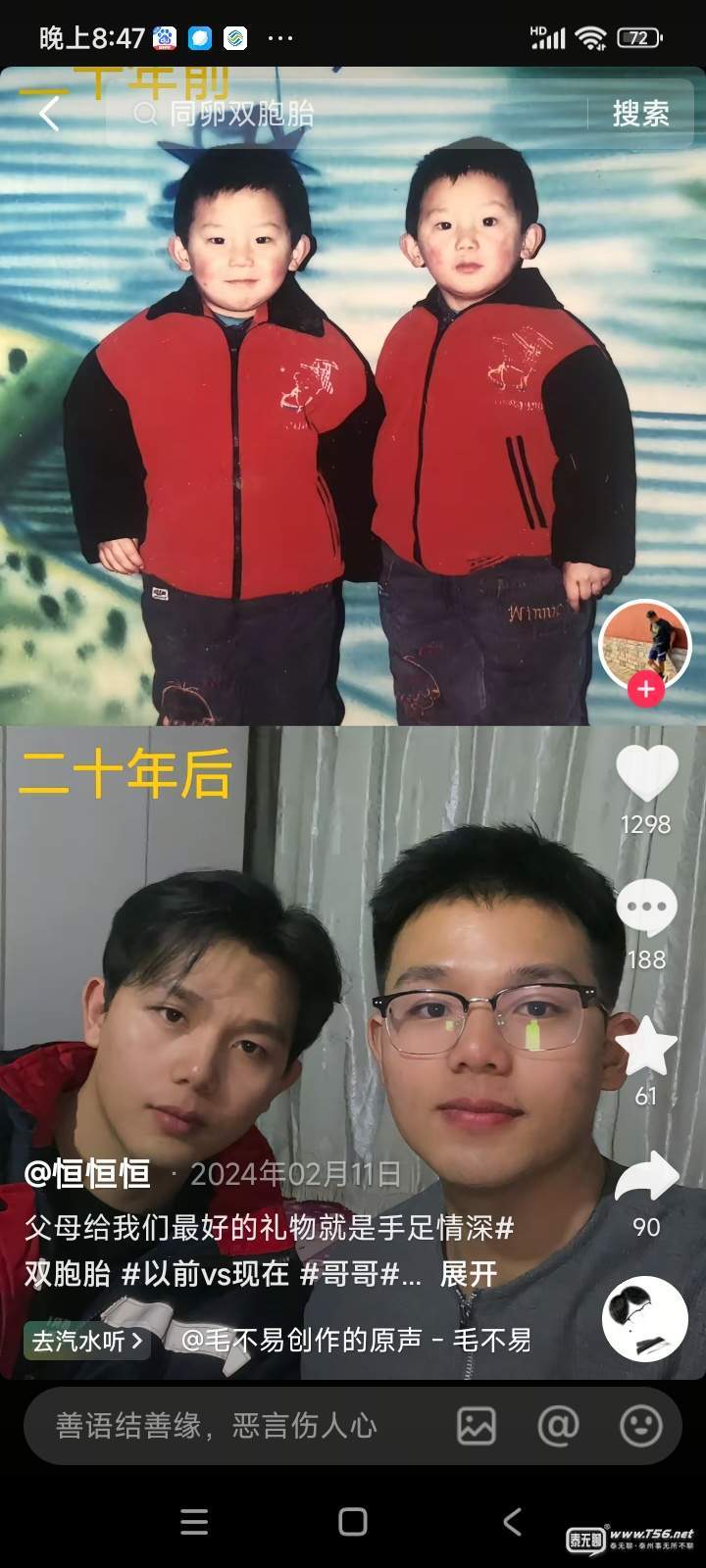Share this video via the arrow
Viewport: 706px width, 1568px height.
(x=646, y=1178)
